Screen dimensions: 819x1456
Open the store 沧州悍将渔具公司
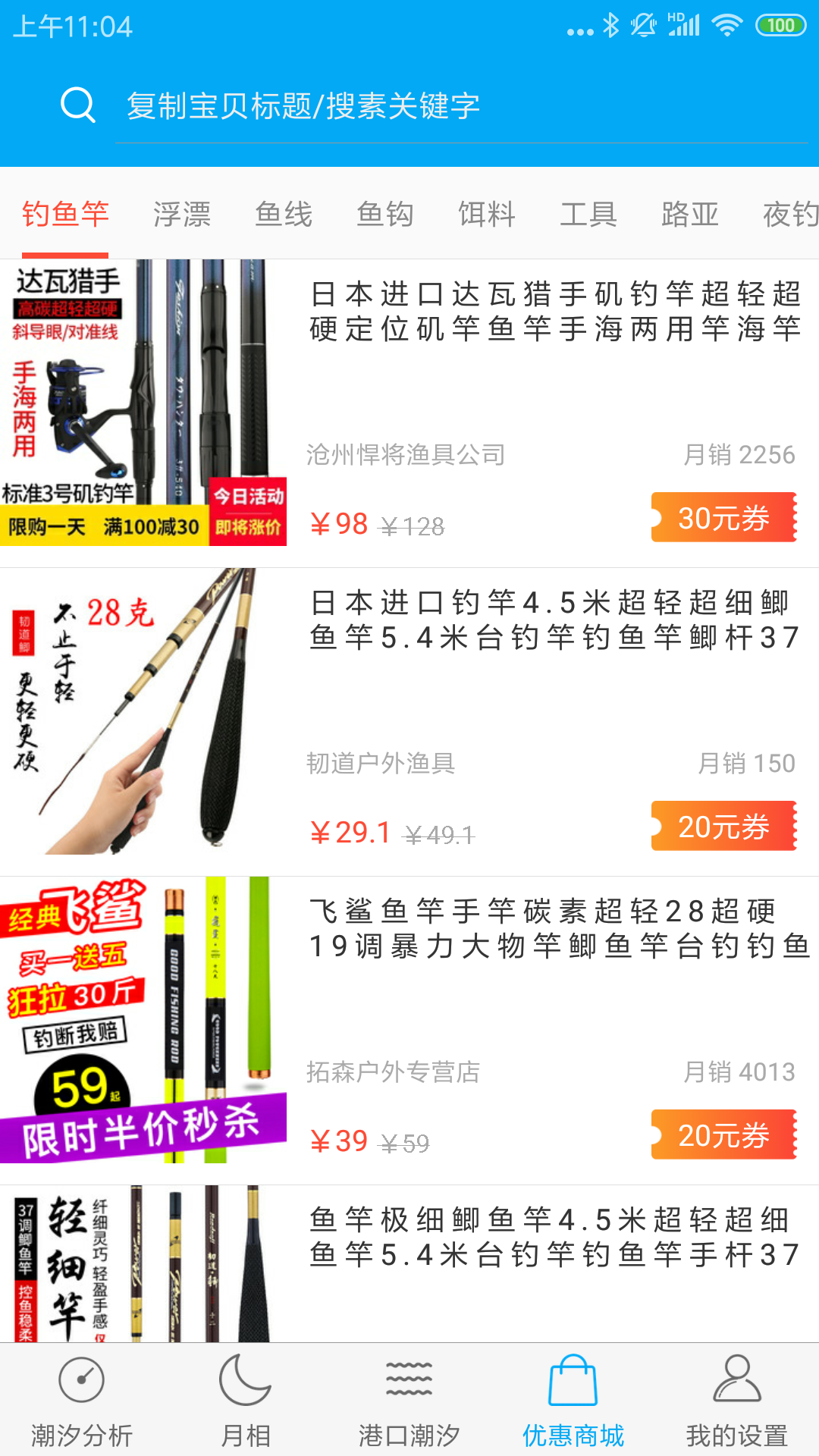click(407, 455)
